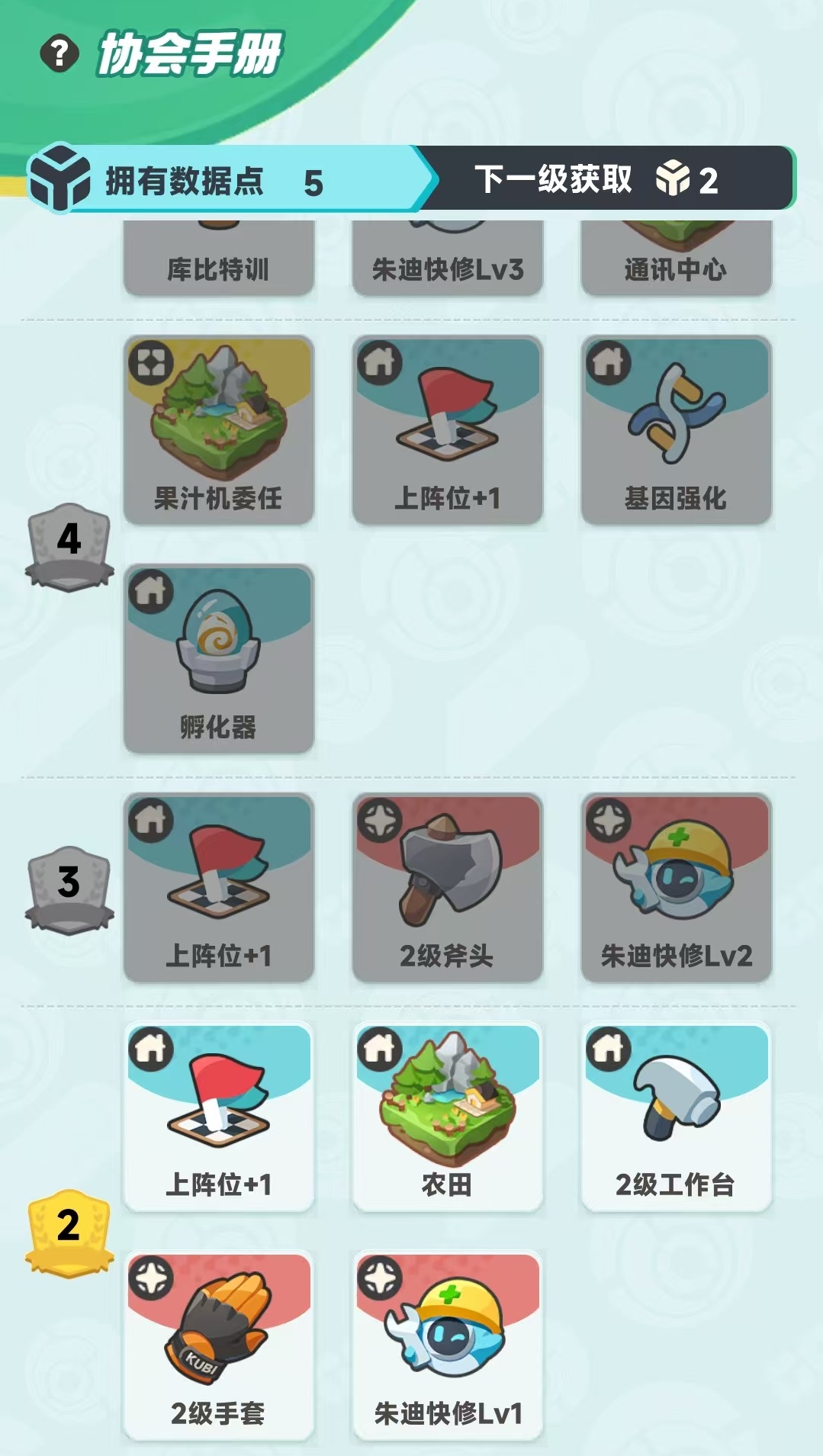View the 朱迪快修Lv2 card

[677, 888]
